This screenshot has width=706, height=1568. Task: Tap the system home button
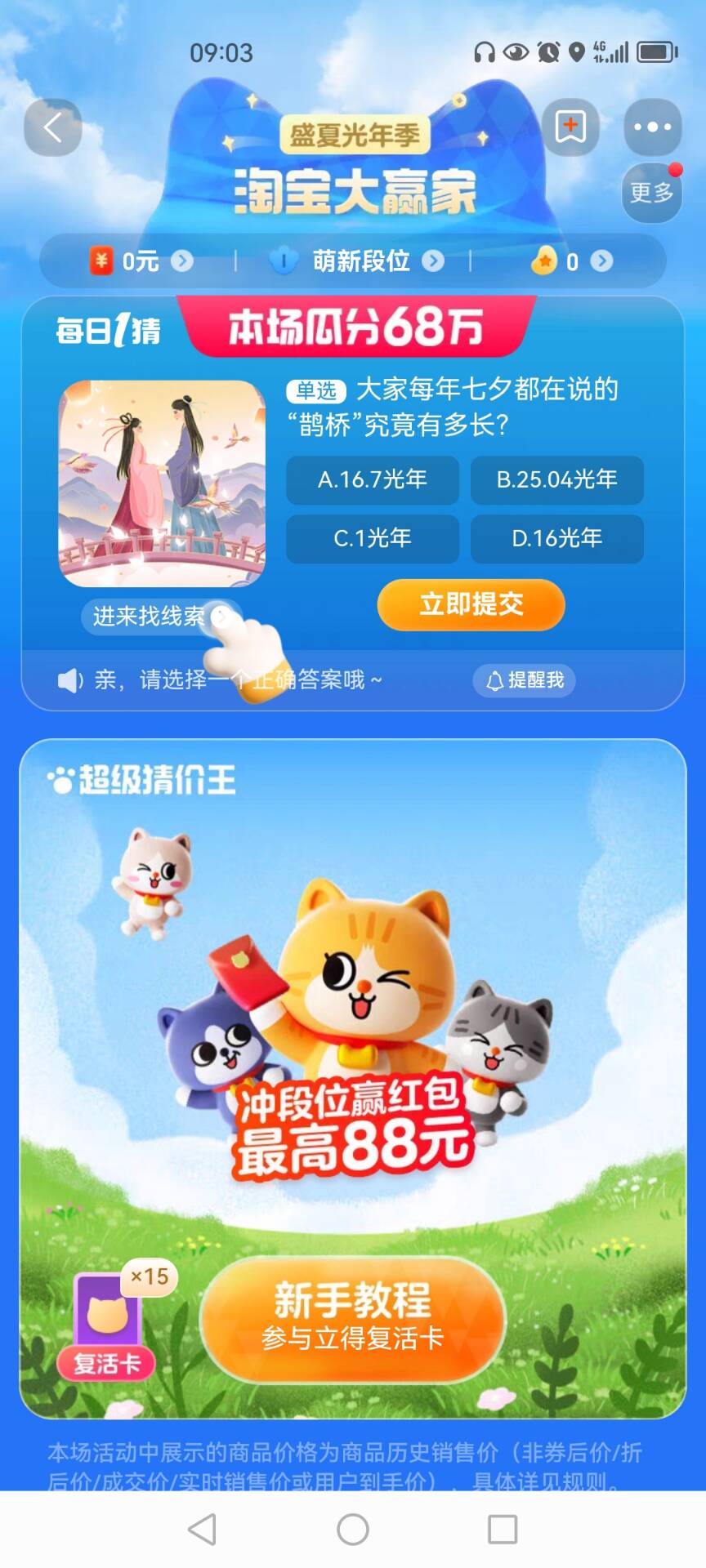coord(353,1529)
